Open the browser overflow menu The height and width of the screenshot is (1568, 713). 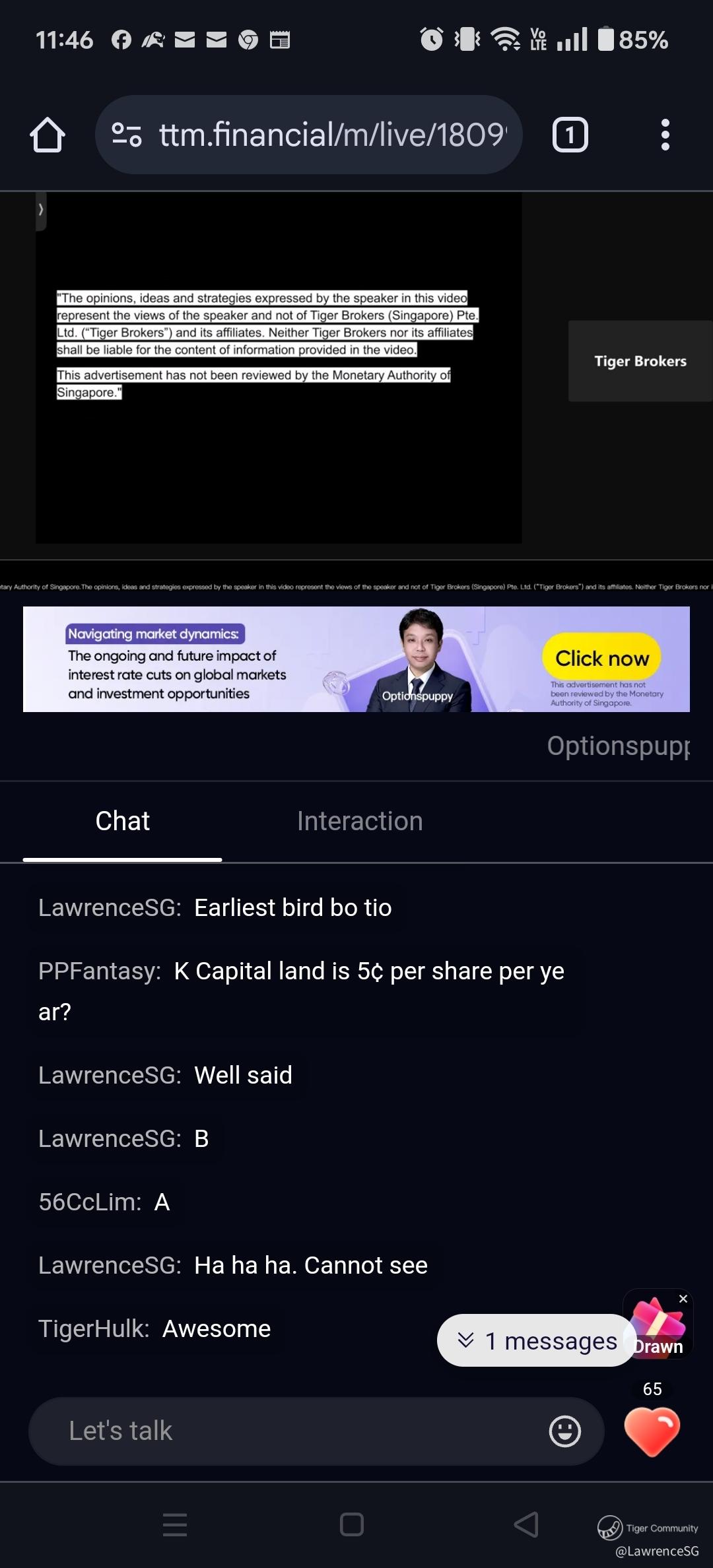[665, 135]
